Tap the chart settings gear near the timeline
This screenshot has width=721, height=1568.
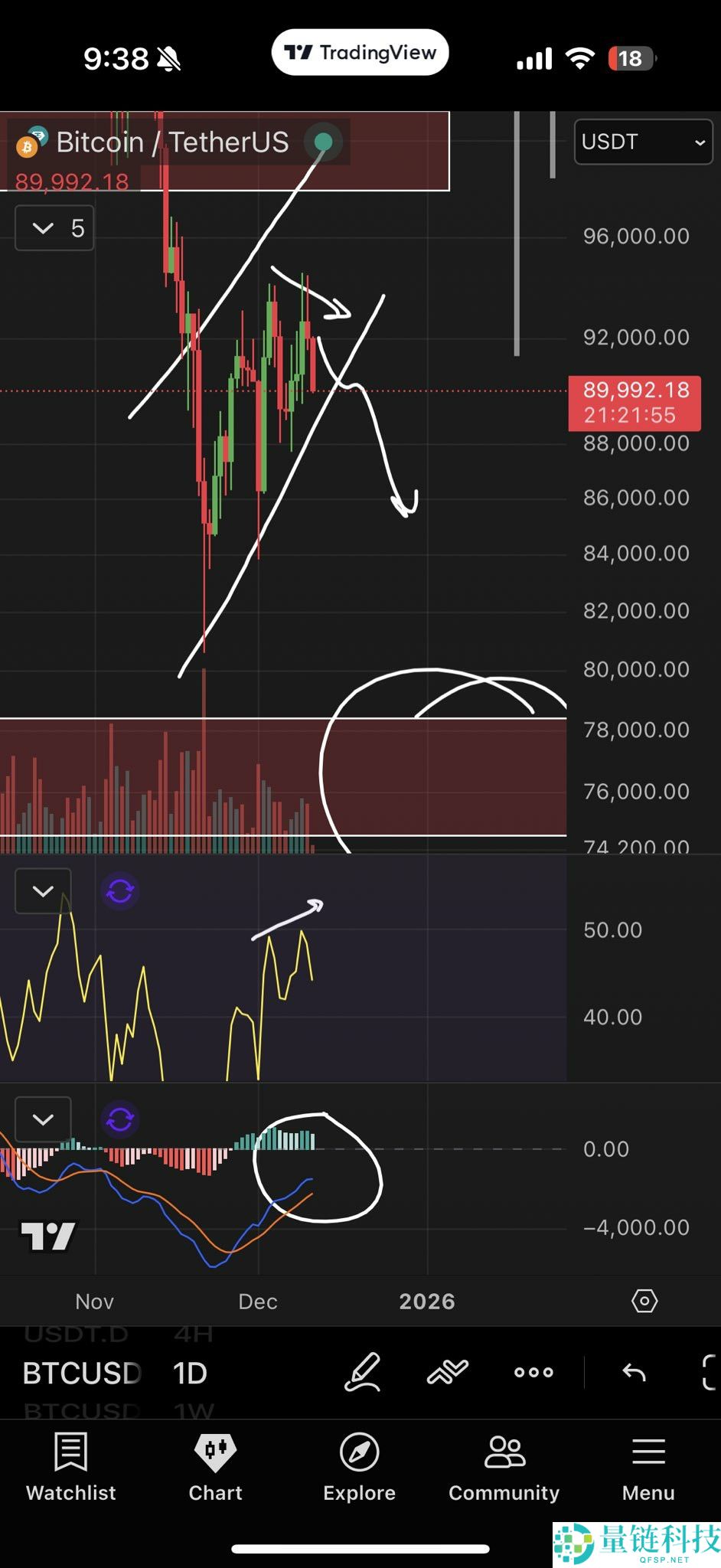(x=645, y=1301)
